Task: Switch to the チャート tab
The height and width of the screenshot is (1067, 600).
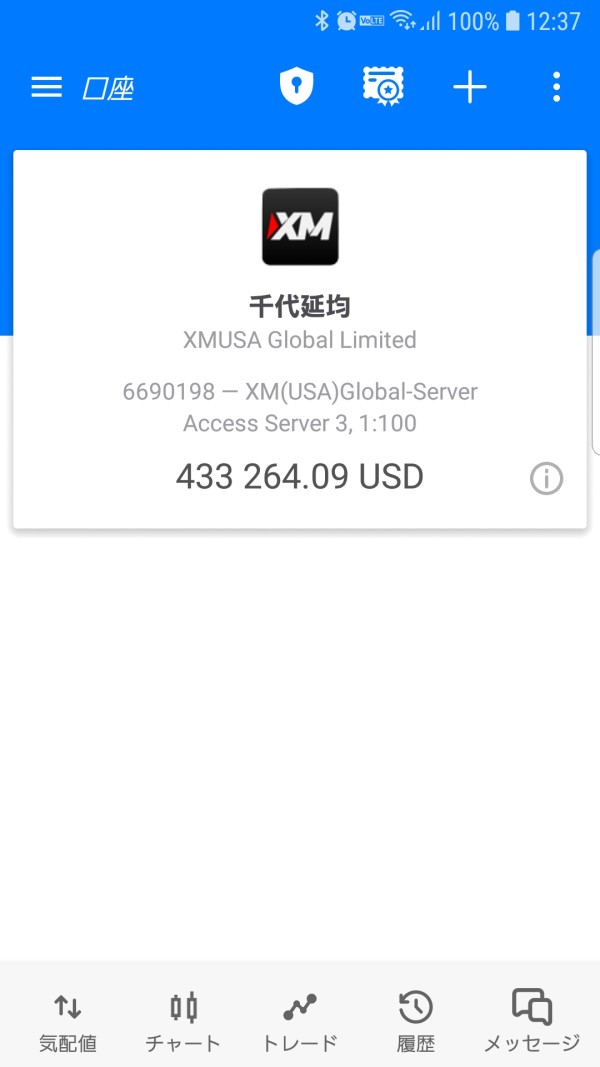Action: tap(183, 1022)
